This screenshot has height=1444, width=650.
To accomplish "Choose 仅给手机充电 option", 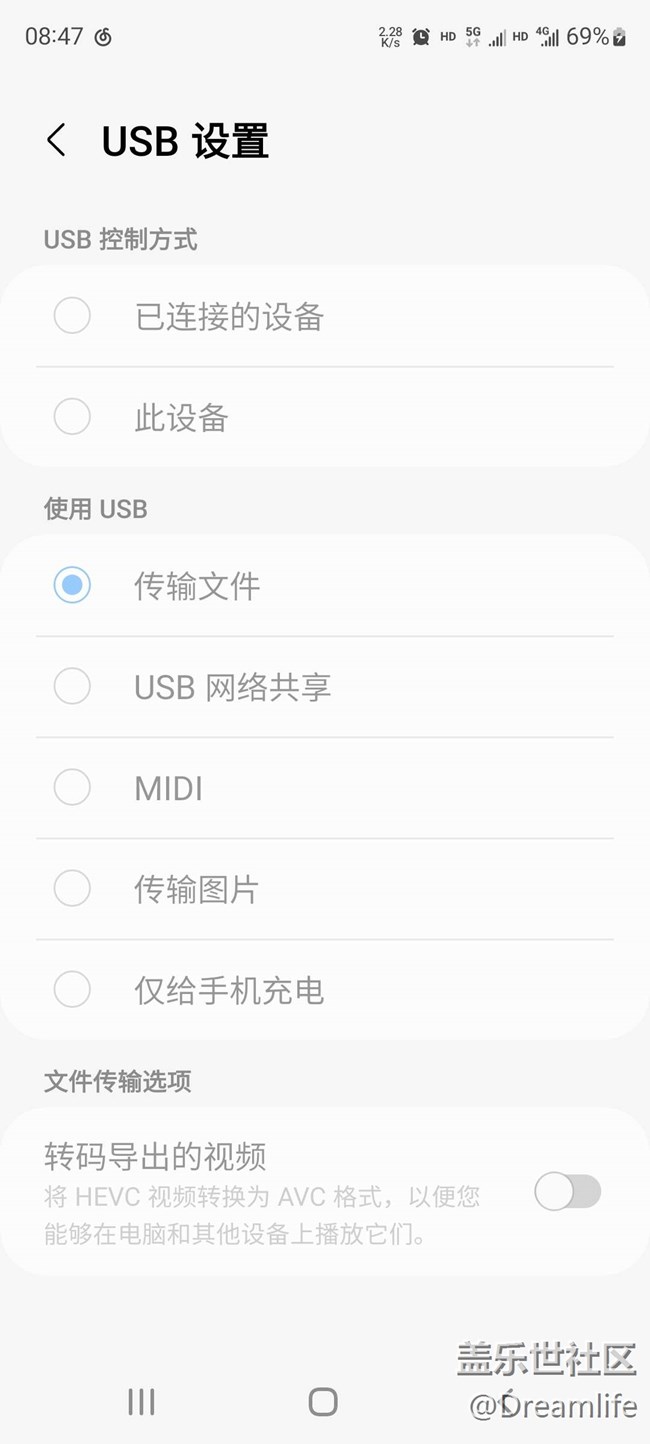I will pos(72,990).
